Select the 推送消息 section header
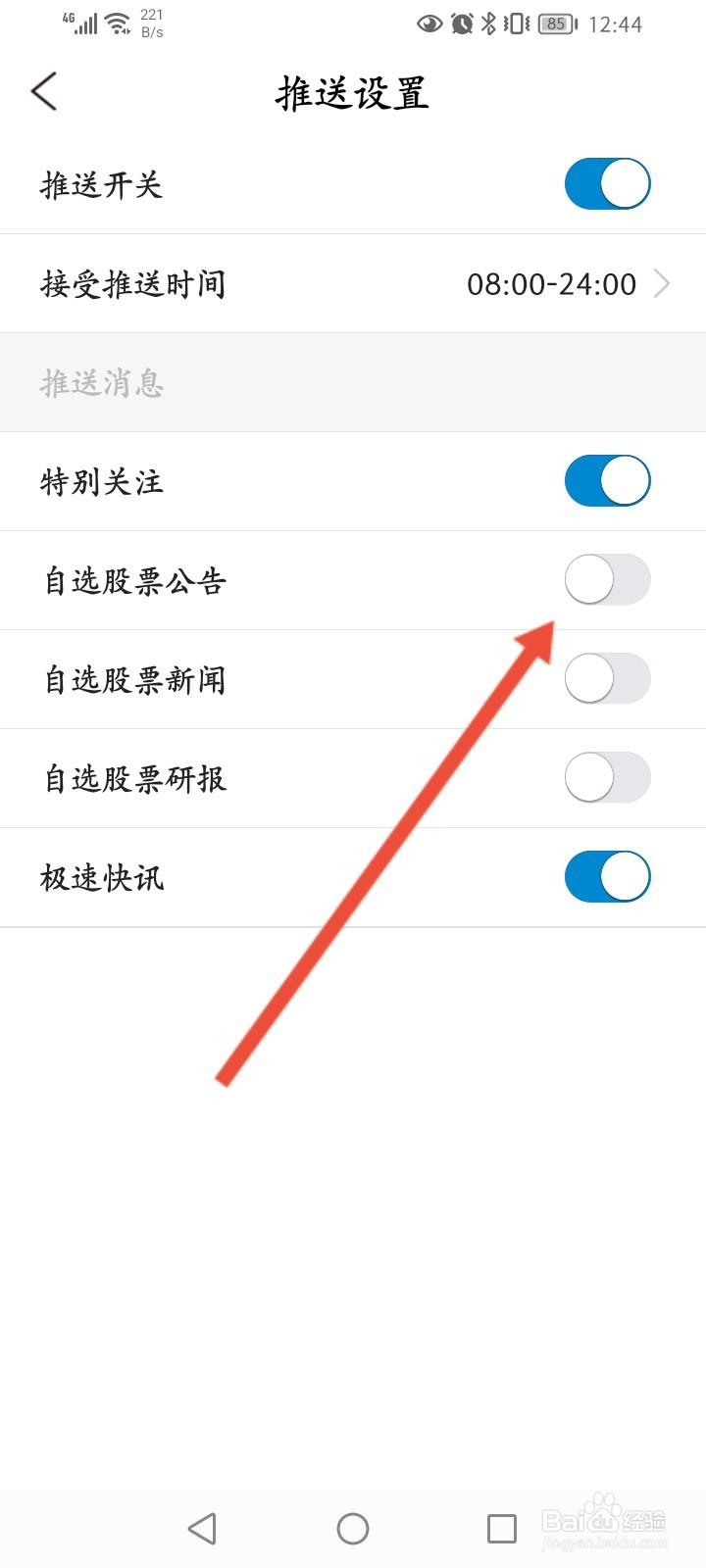This screenshot has height=1568, width=706. 102,383
